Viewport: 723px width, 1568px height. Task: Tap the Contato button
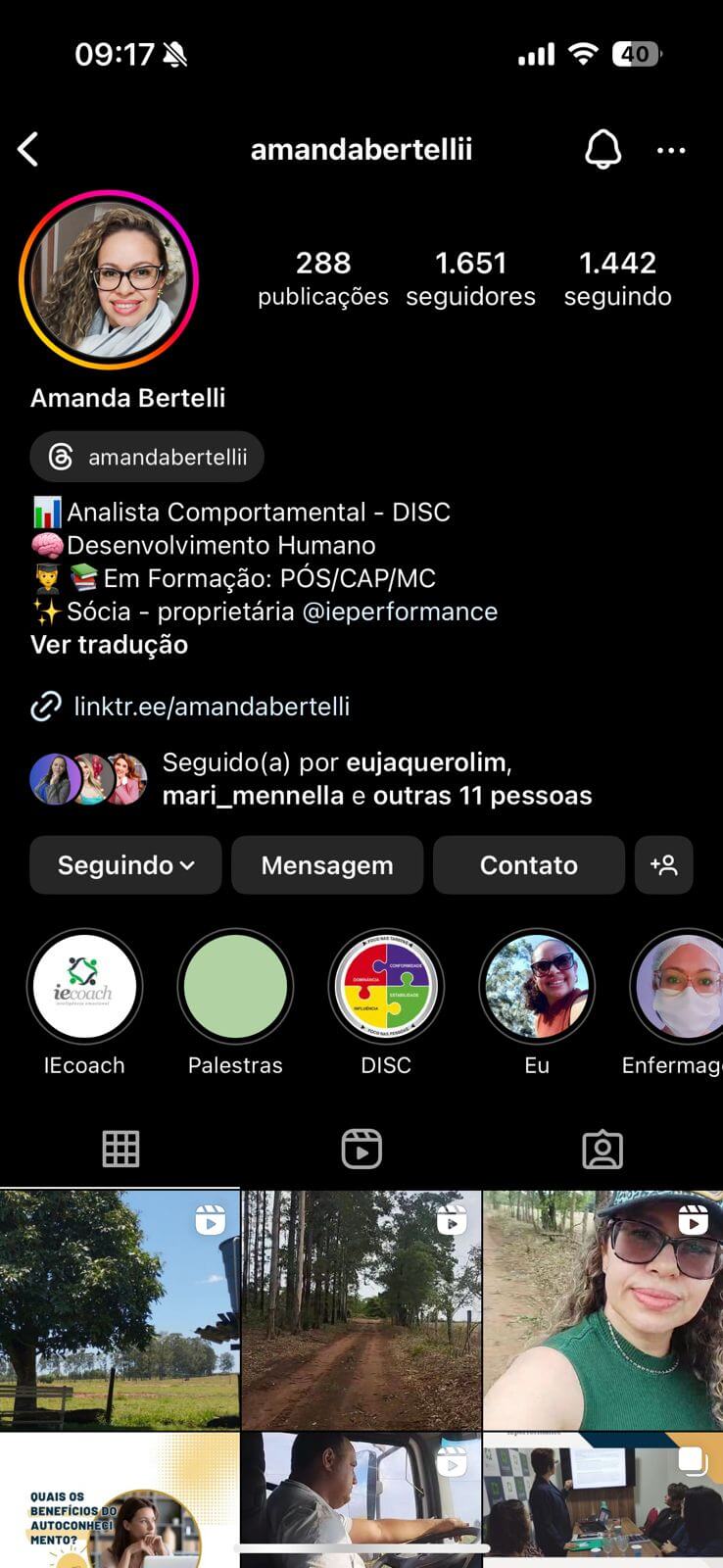(529, 865)
